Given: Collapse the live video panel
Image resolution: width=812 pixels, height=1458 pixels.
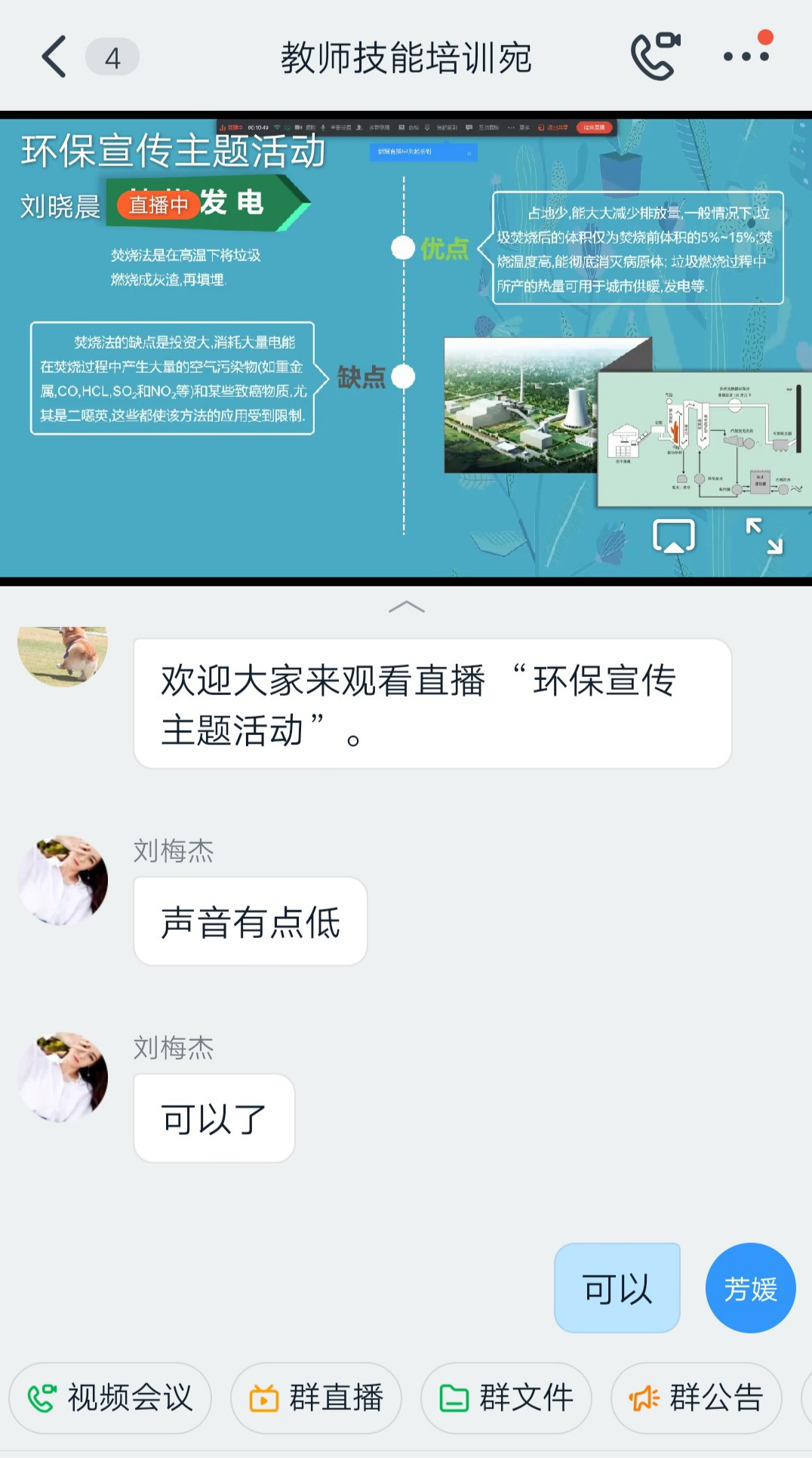Looking at the screenshot, I should pos(406,607).
